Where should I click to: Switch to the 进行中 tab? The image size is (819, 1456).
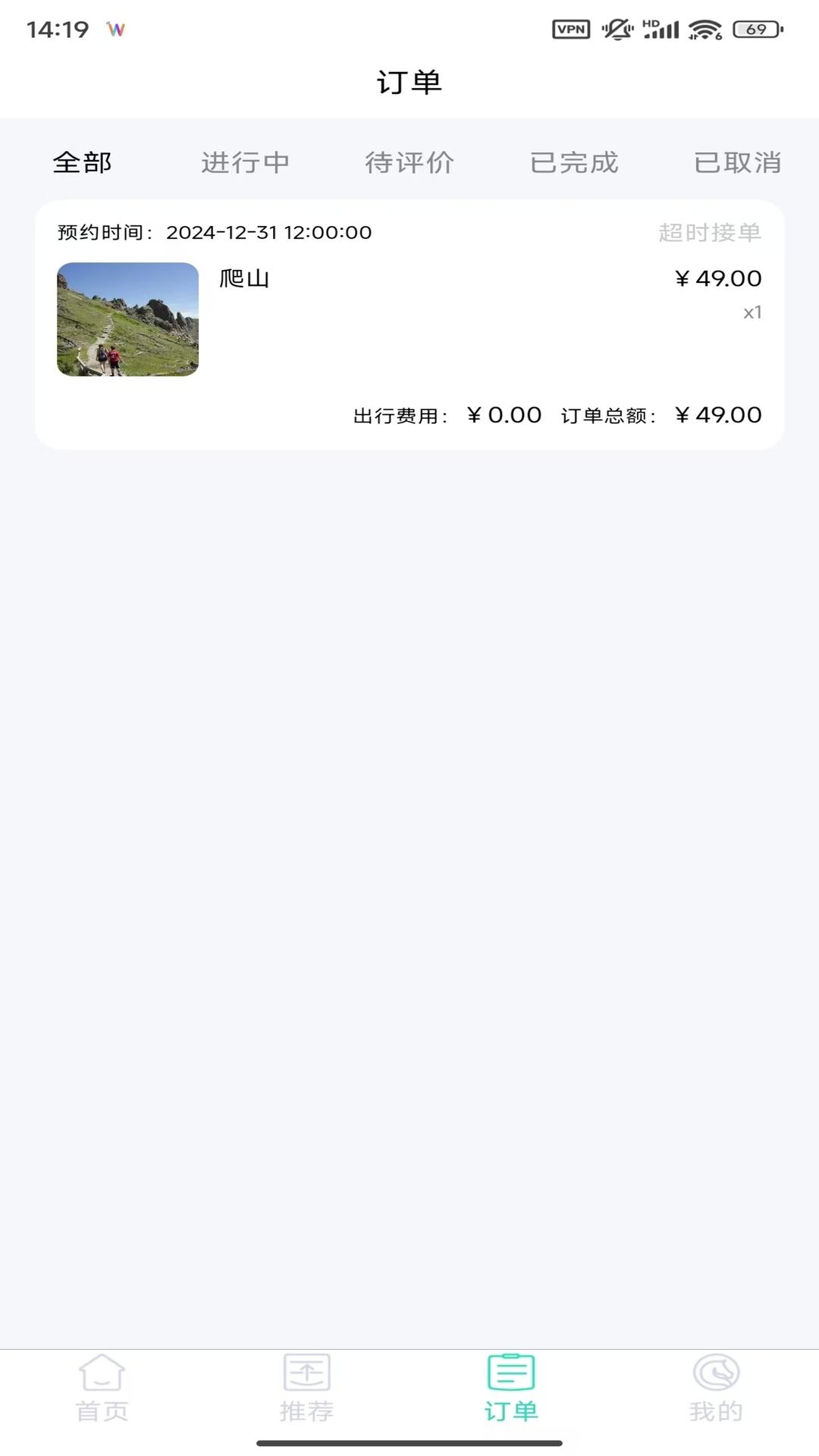tap(246, 162)
